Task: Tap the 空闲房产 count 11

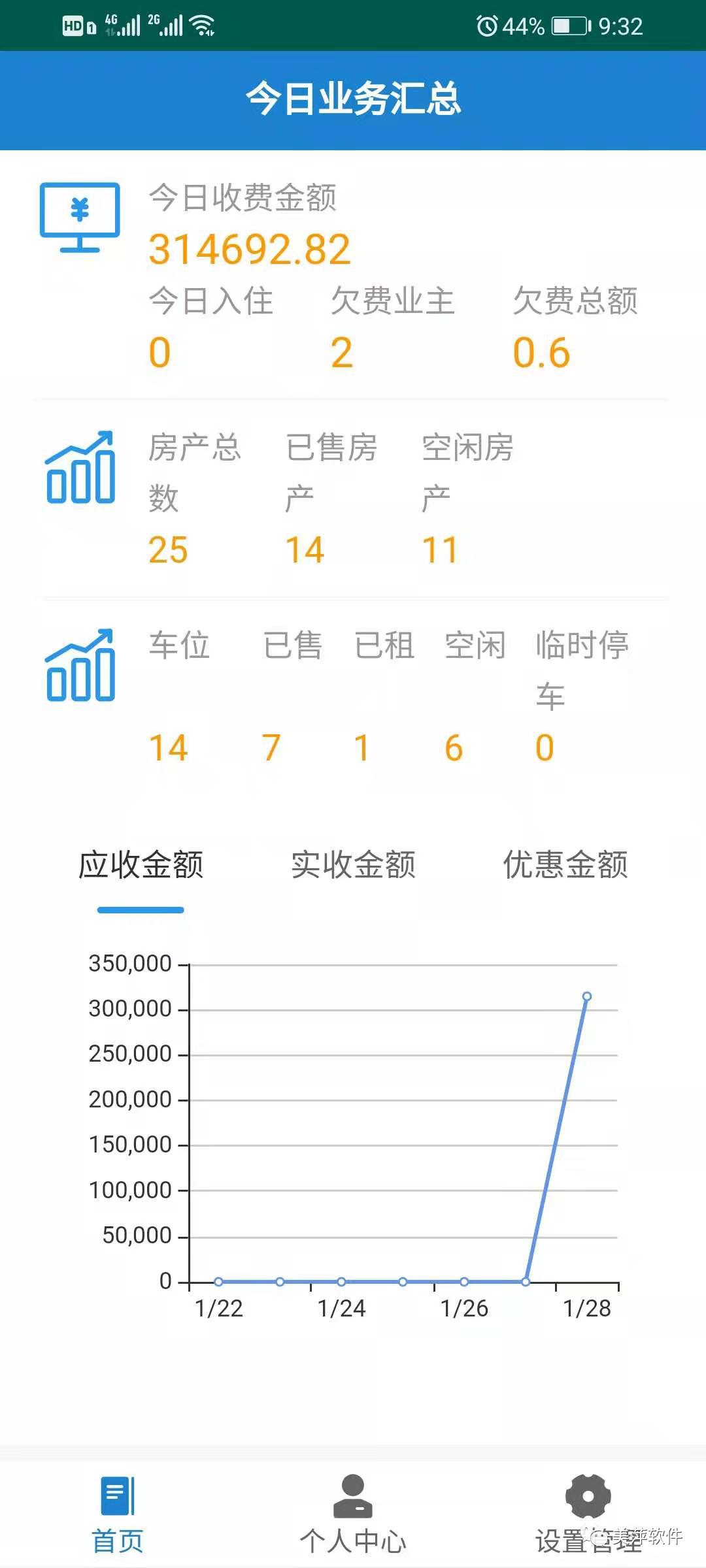Action: click(441, 549)
